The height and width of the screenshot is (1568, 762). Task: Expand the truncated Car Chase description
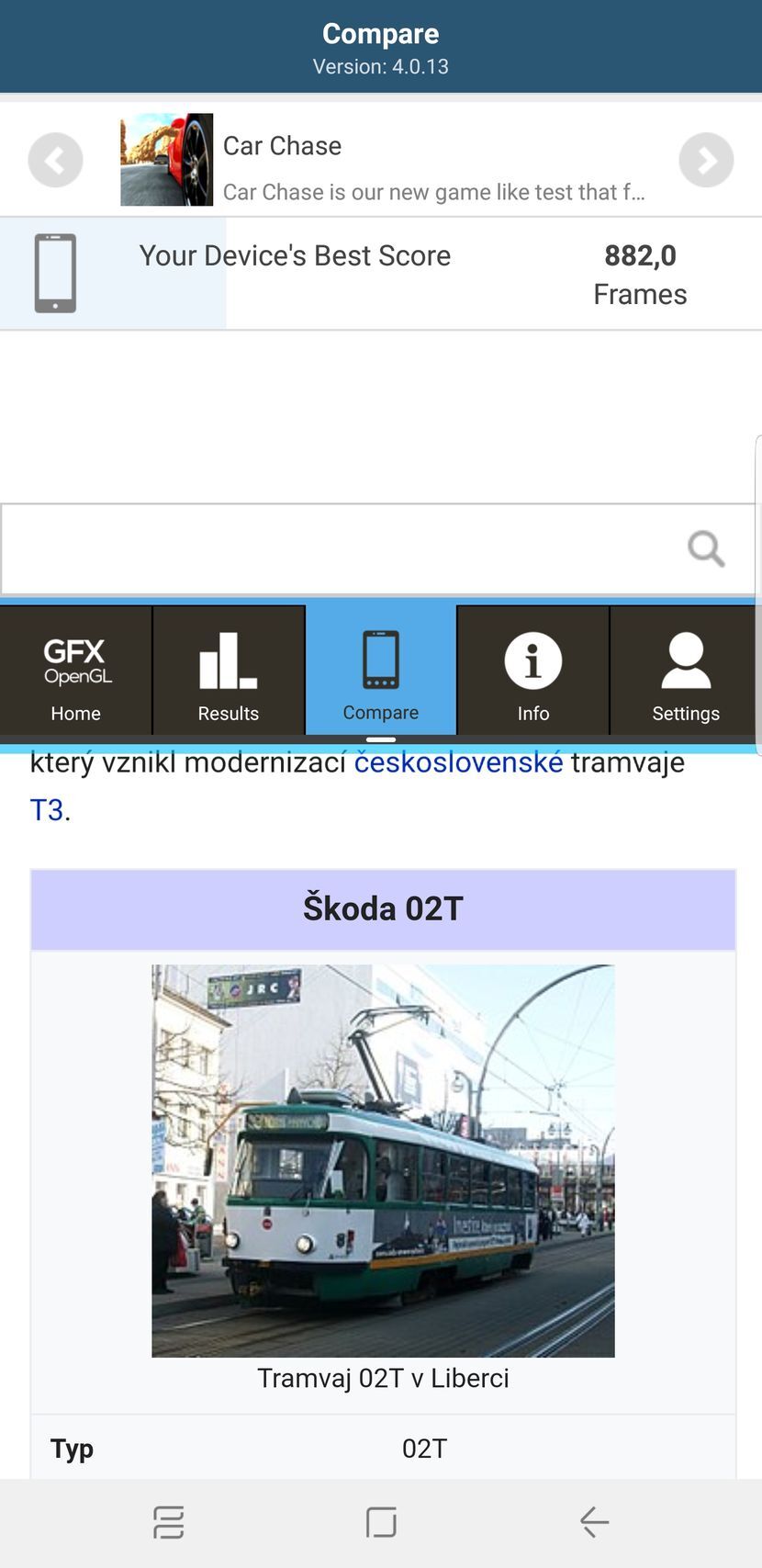tap(433, 192)
